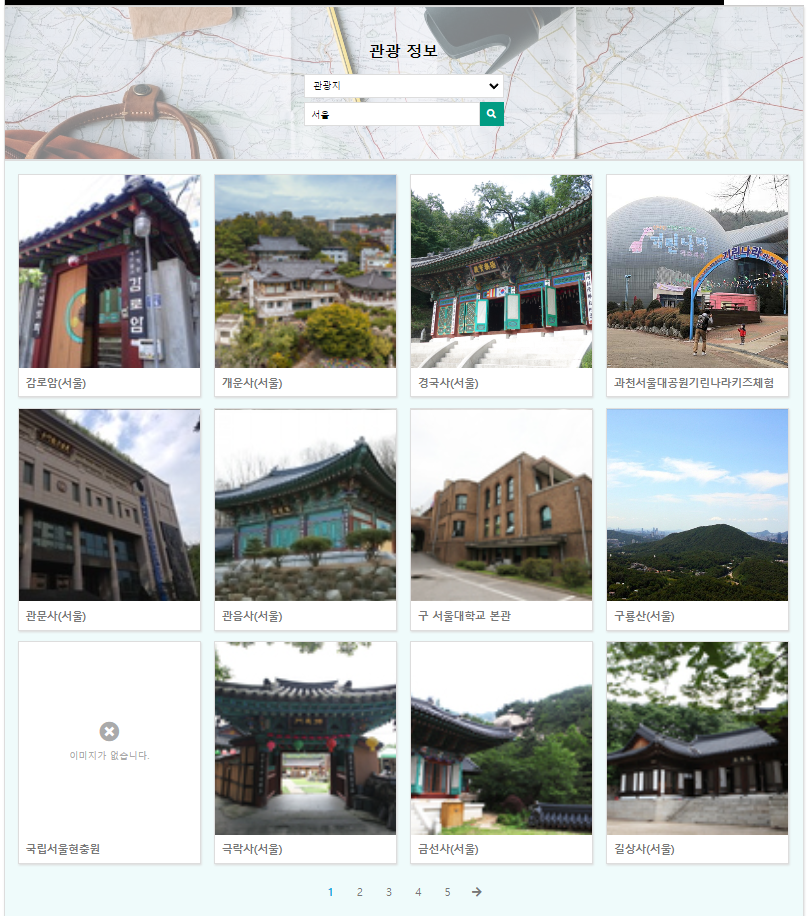View the 구 서울대학교 본관 card
This screenshot has width=811, height=916.
[x=501, y=519]
